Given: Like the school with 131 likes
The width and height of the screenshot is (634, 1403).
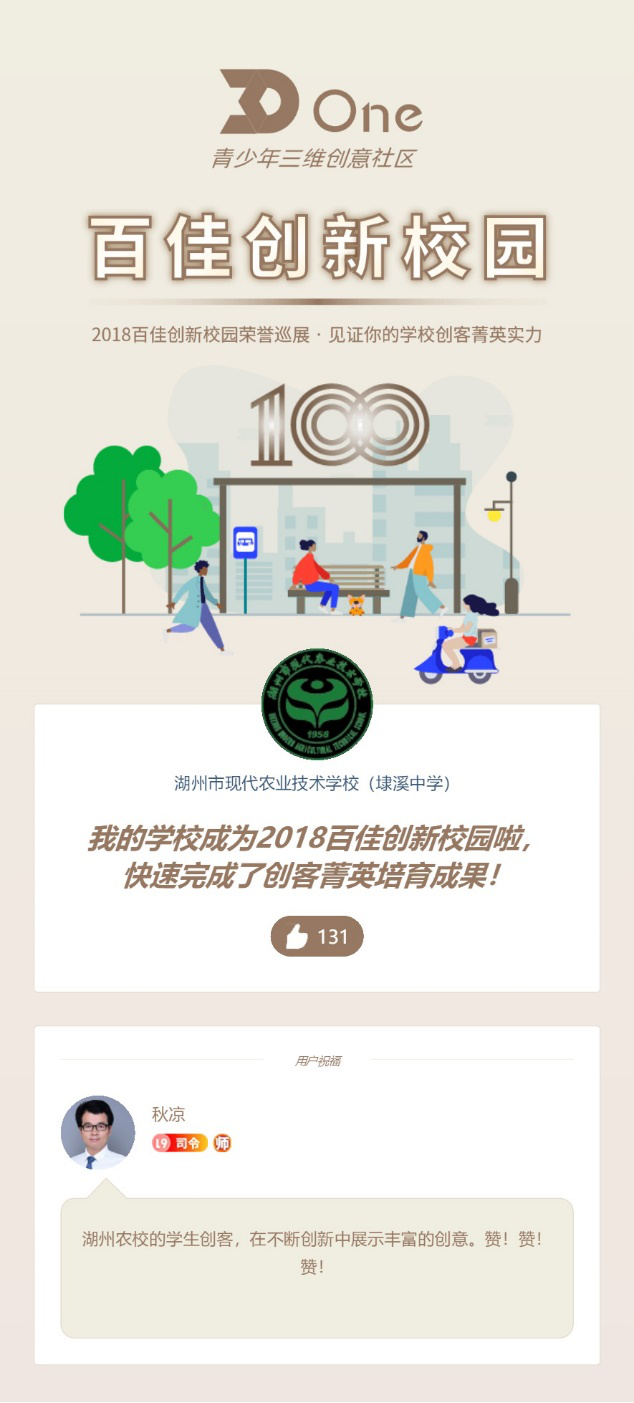Looking at the screenshot, I should click(x=316, y=936).
